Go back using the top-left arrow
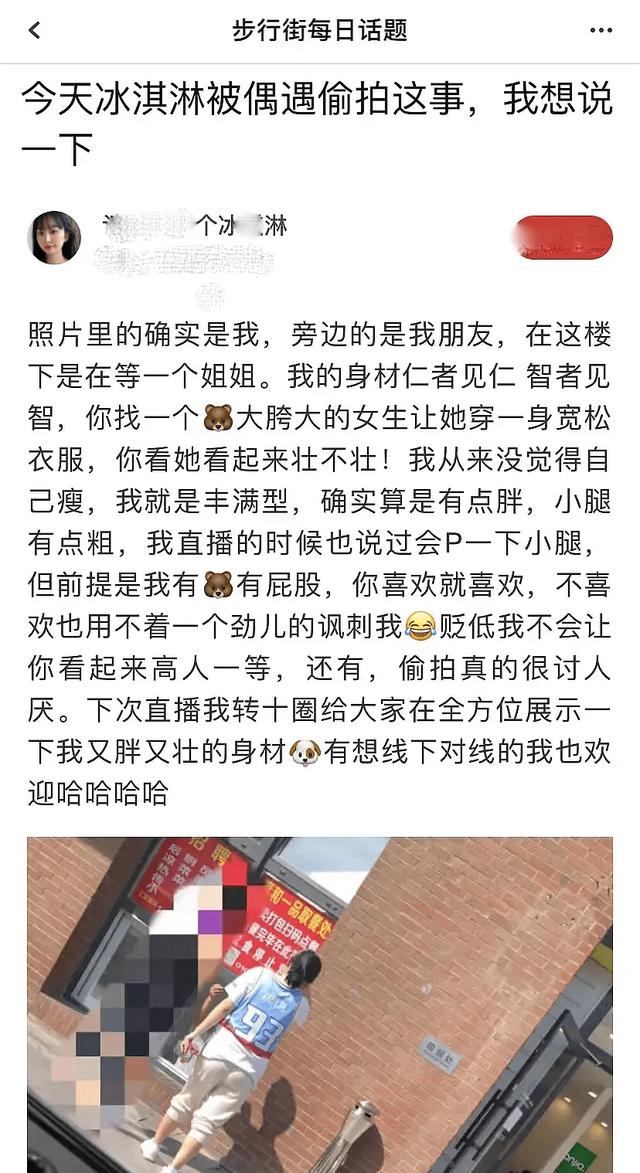 pos(34,31)
